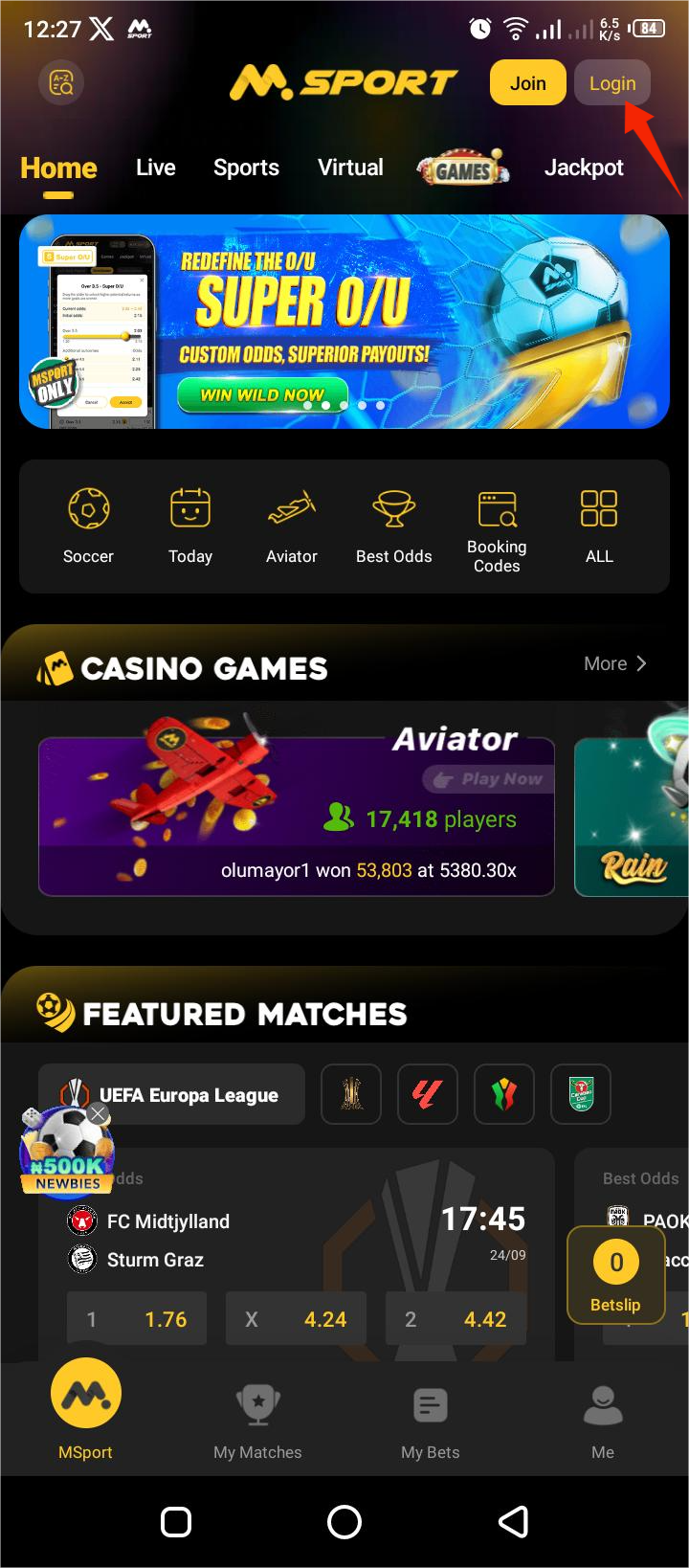
Task: Tap the Login button
Action: pos(612,83)
